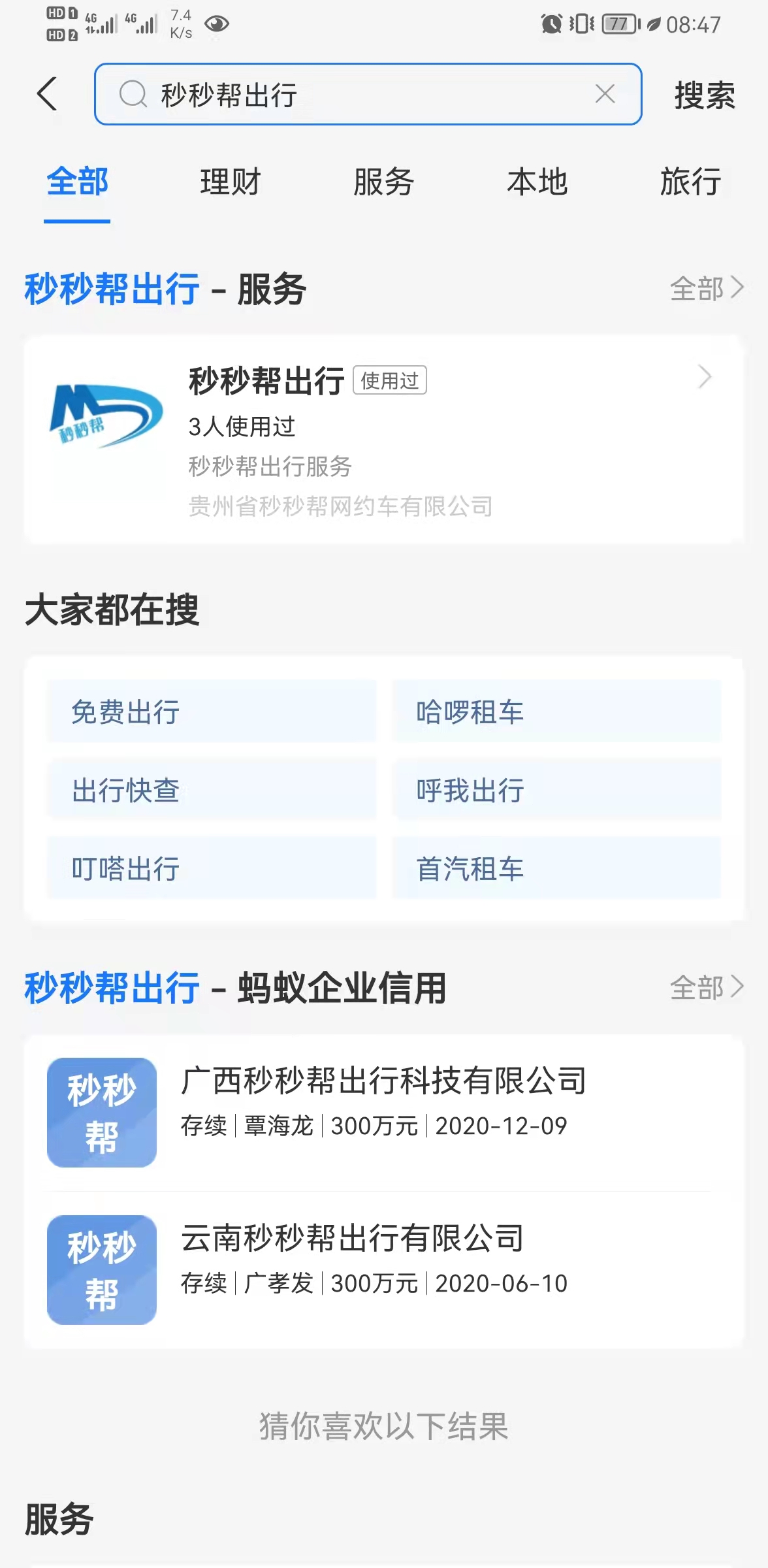View all results in the 服务 section
This screenshot has width=768, height=1568.
707,288
